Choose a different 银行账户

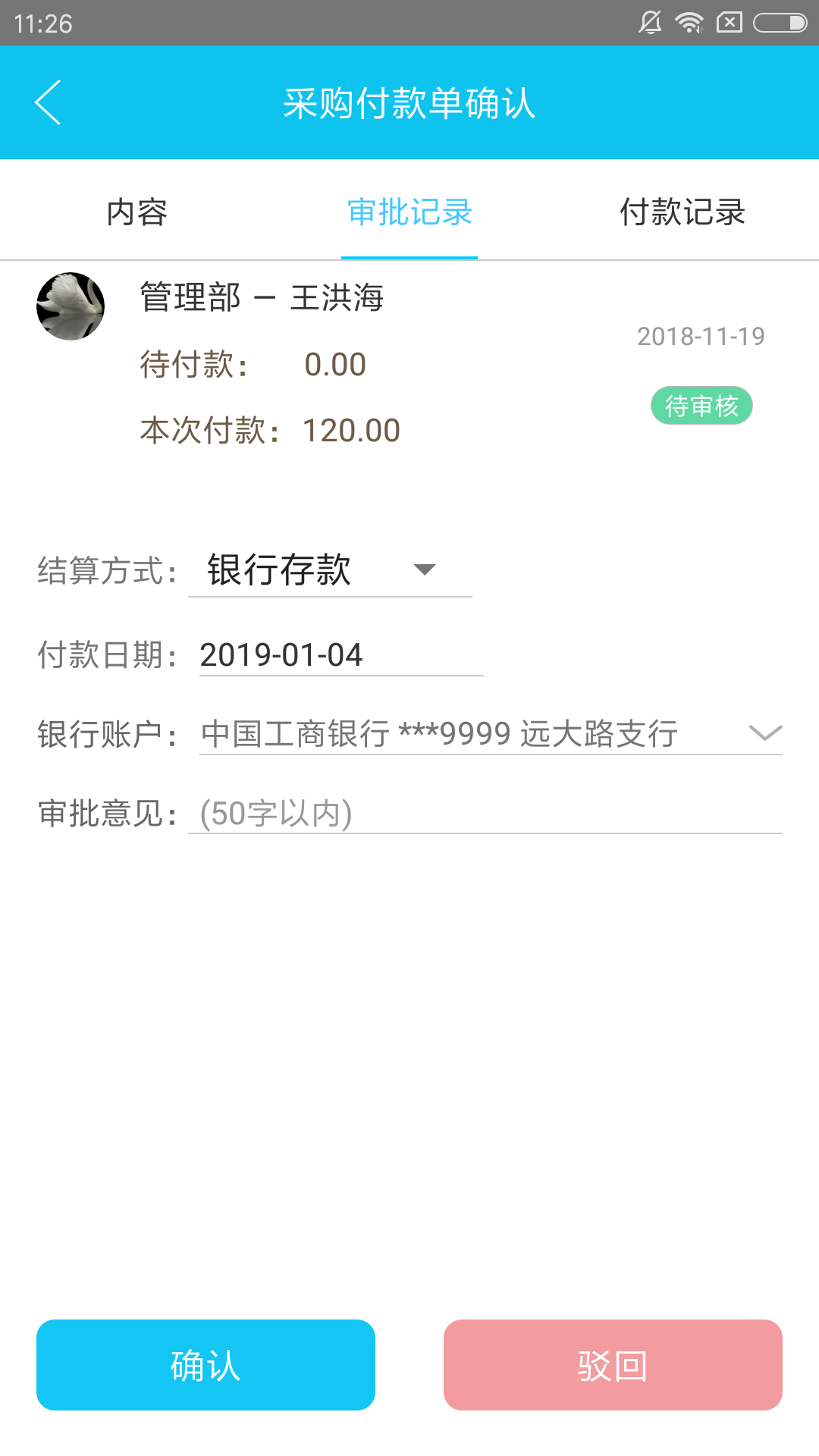click(x=490, y=734)
